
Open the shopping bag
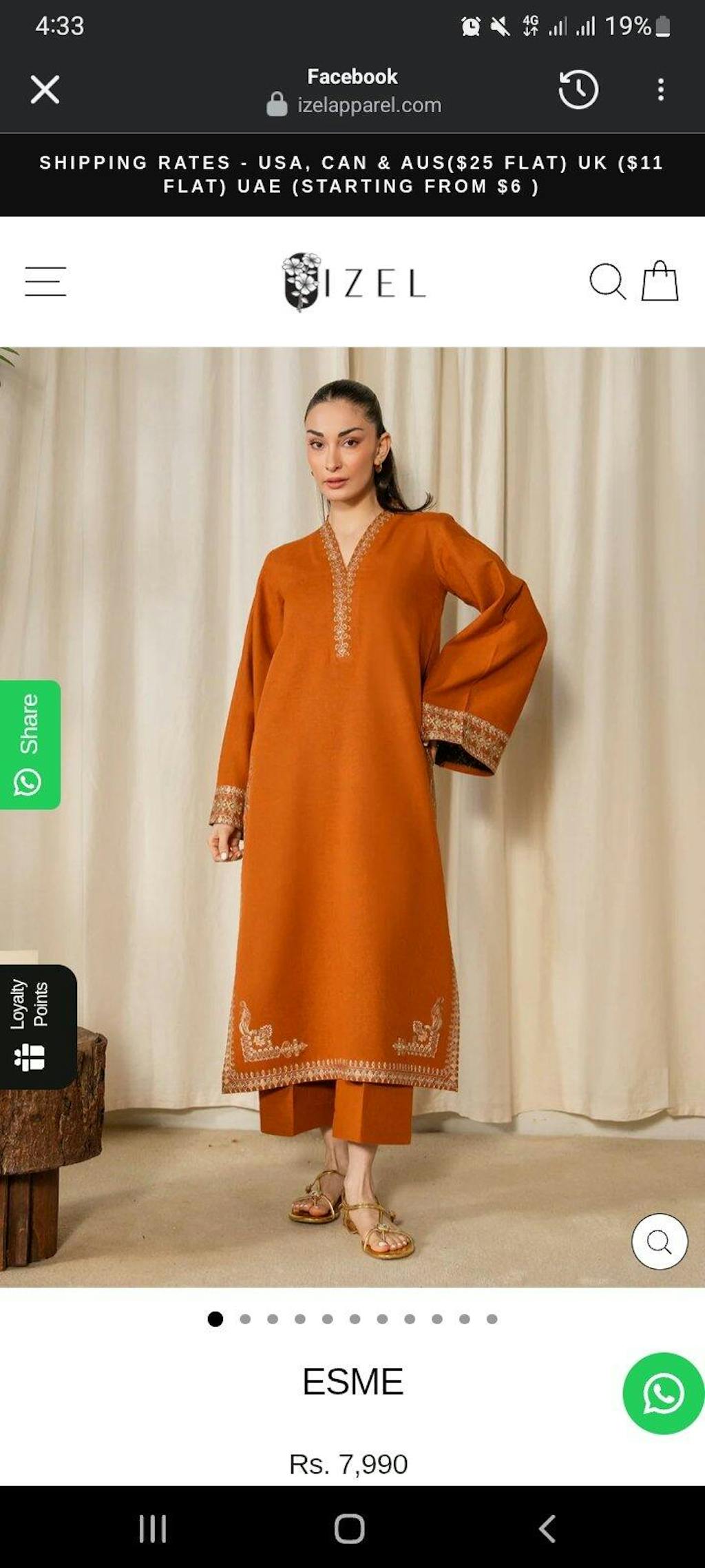coord(660,281)
